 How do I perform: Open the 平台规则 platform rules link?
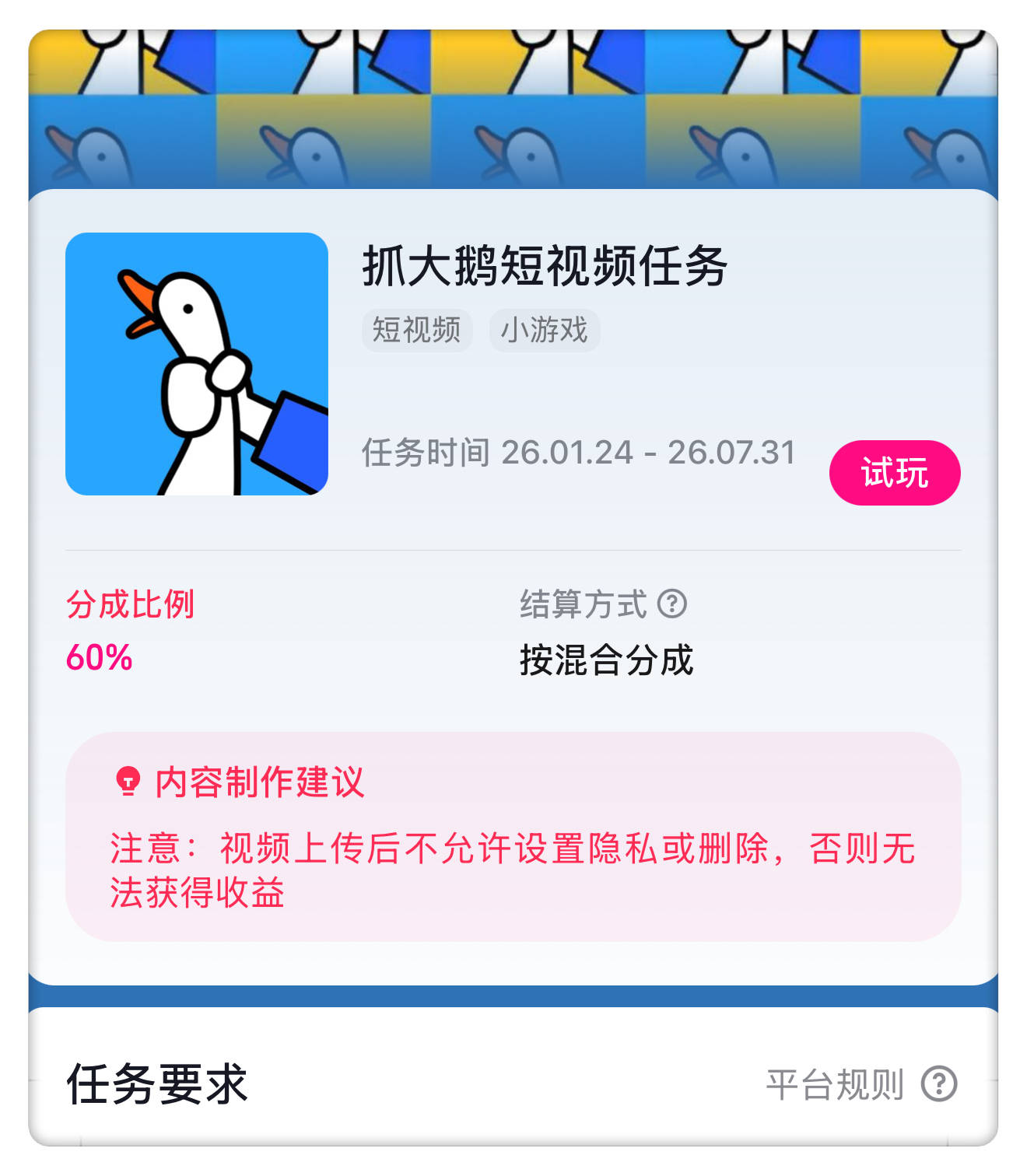(835, 1083)
